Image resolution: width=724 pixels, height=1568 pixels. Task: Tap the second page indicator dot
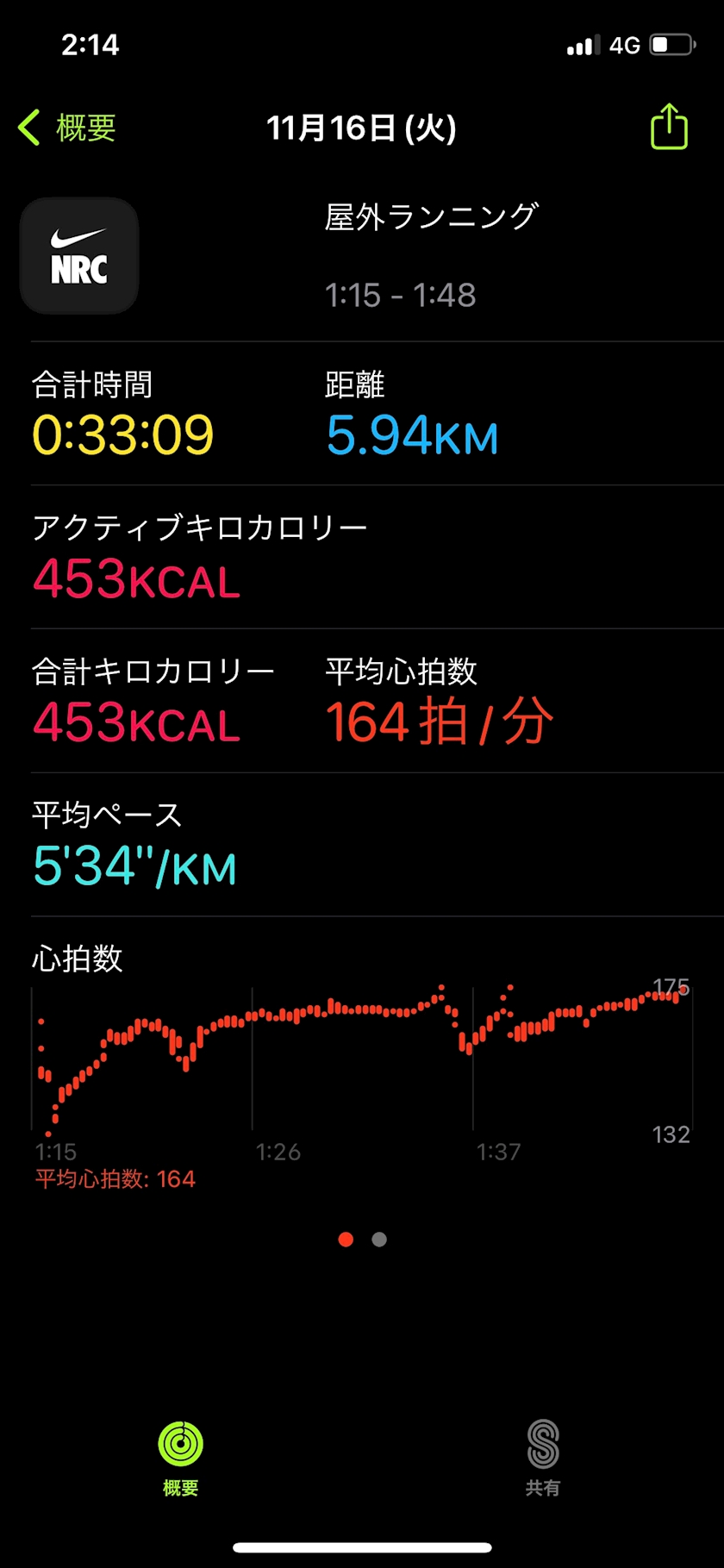click(379, 1240)
